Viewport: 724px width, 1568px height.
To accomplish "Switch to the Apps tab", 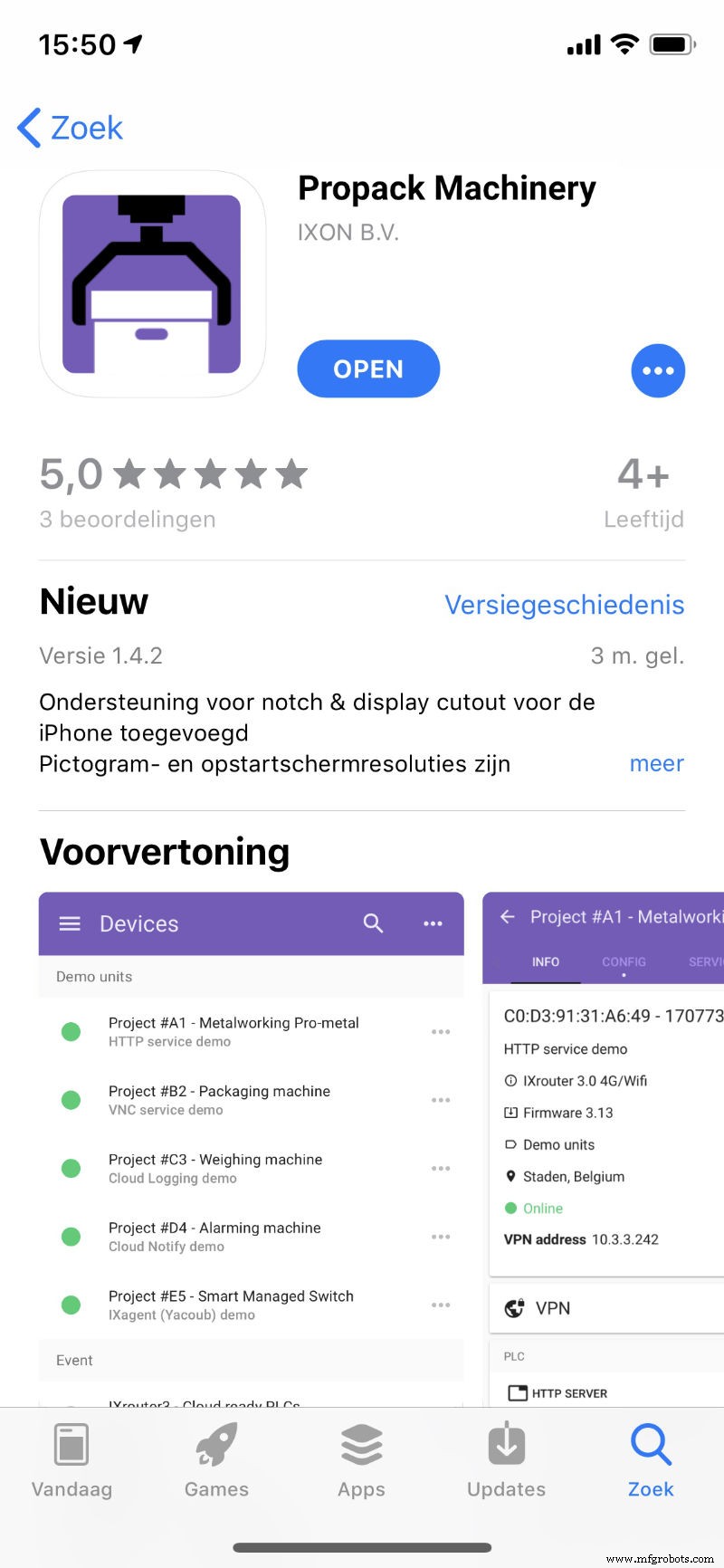I will [361, 1461].
